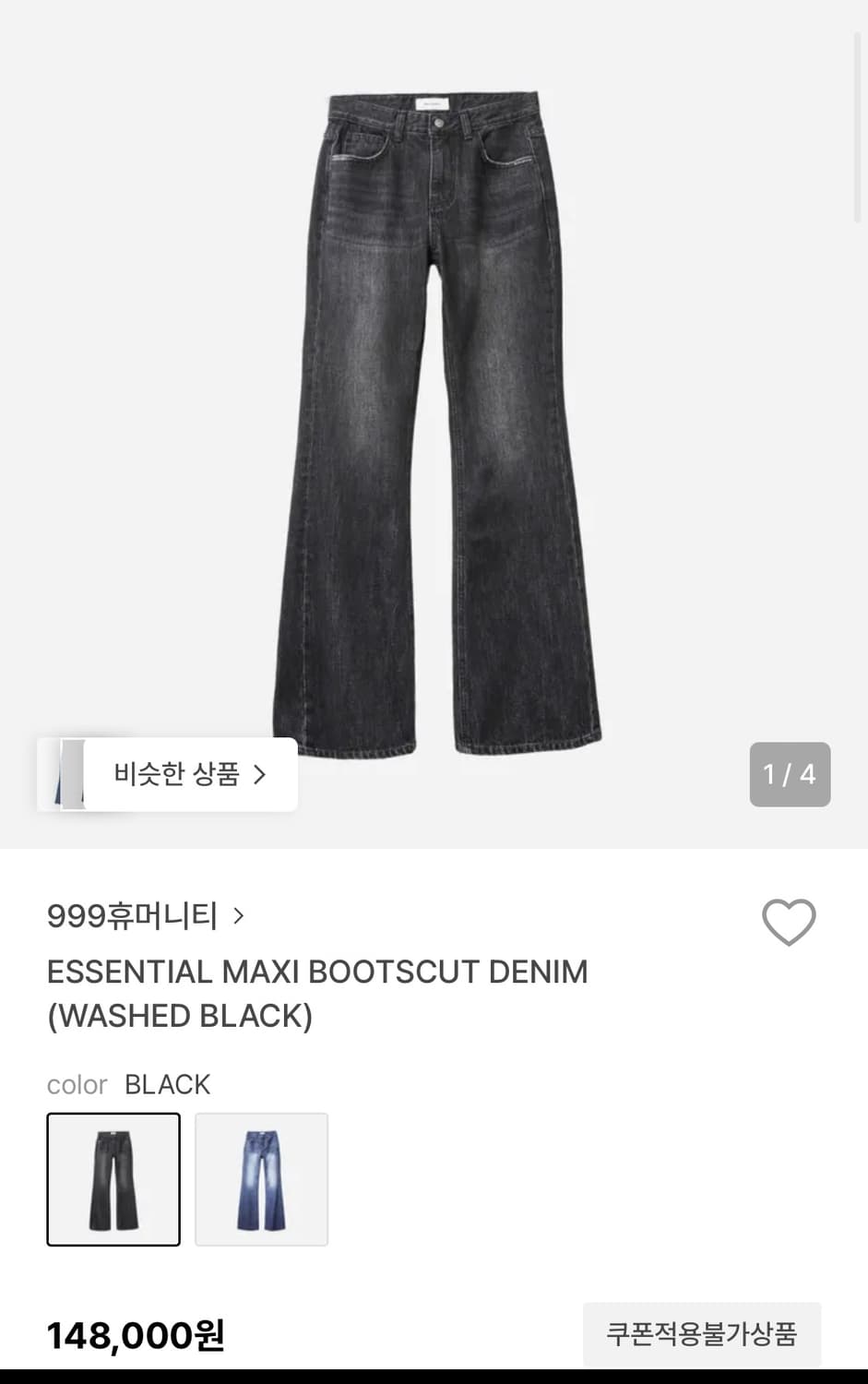Image resolution: width=868 pixels, height=1384 pixels.
Task: Open the color selection section
Action: (x=129, y=1083)
